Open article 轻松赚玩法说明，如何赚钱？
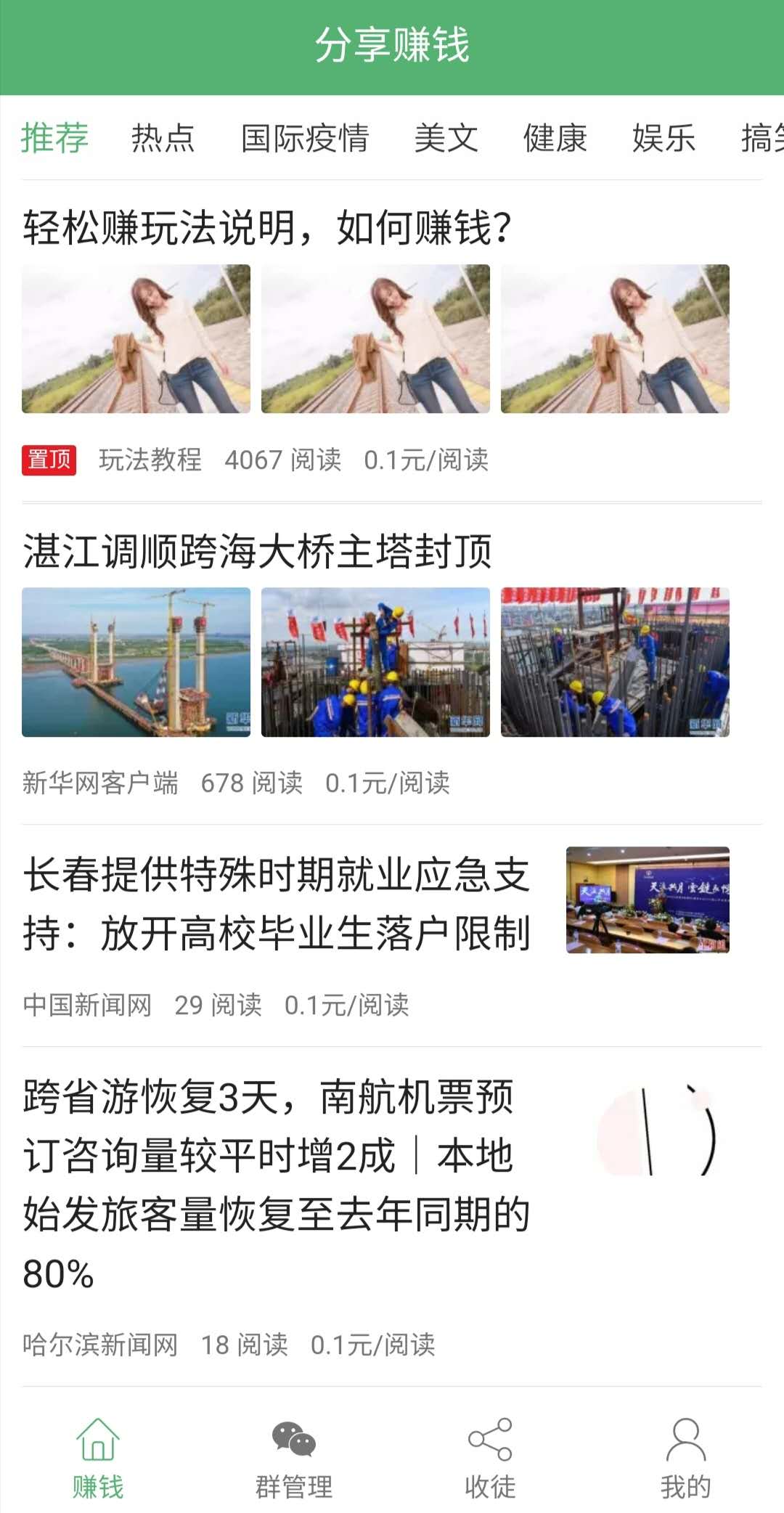This screenshot has width=784, height=1513. (x=269, y=227)
